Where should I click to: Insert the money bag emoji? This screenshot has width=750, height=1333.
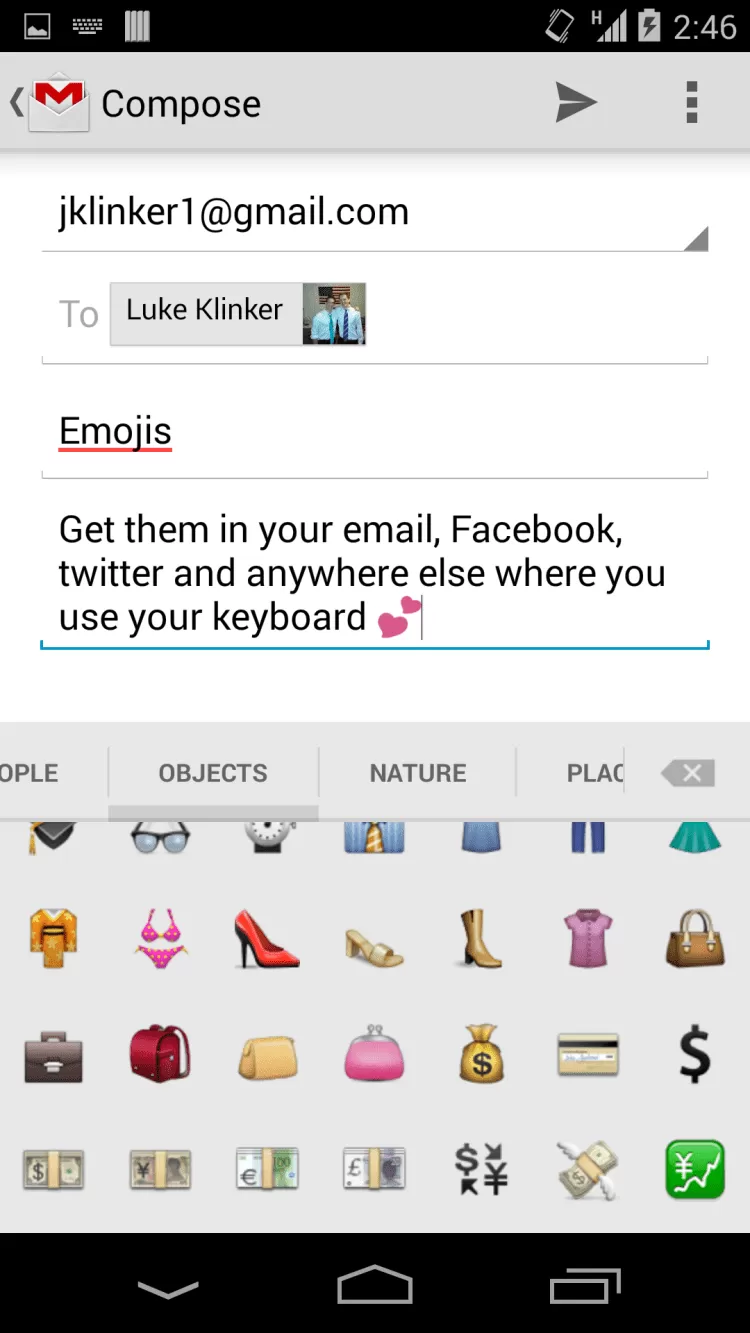(482, 1054)
